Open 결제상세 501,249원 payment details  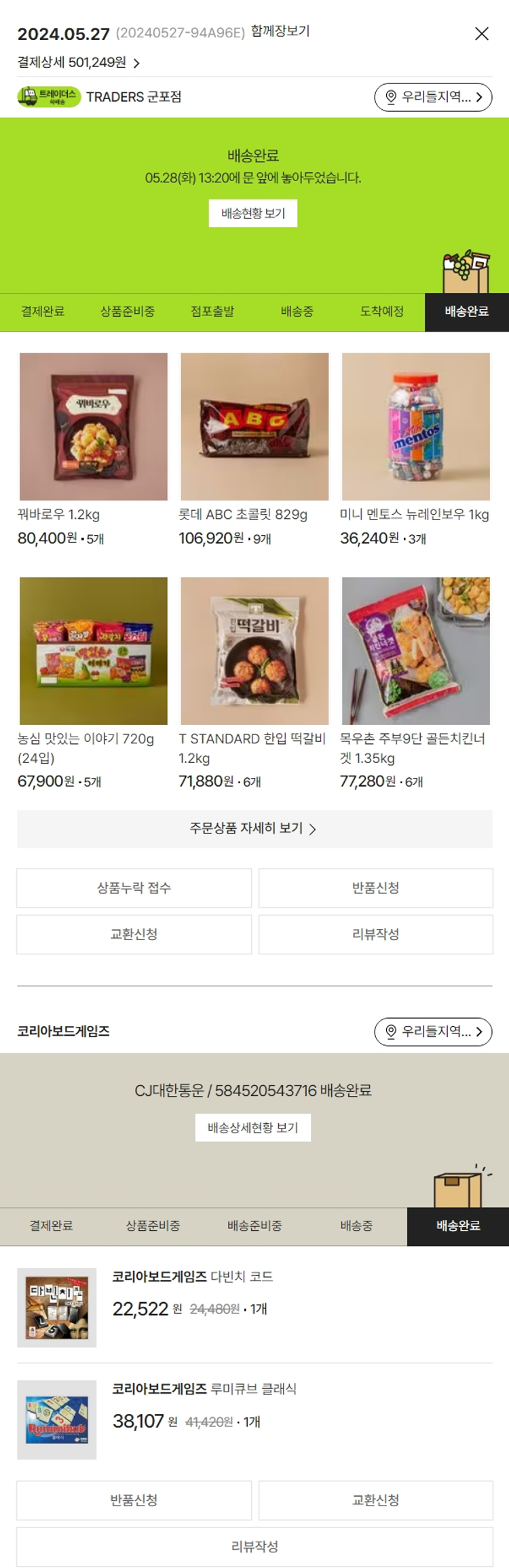79,62
